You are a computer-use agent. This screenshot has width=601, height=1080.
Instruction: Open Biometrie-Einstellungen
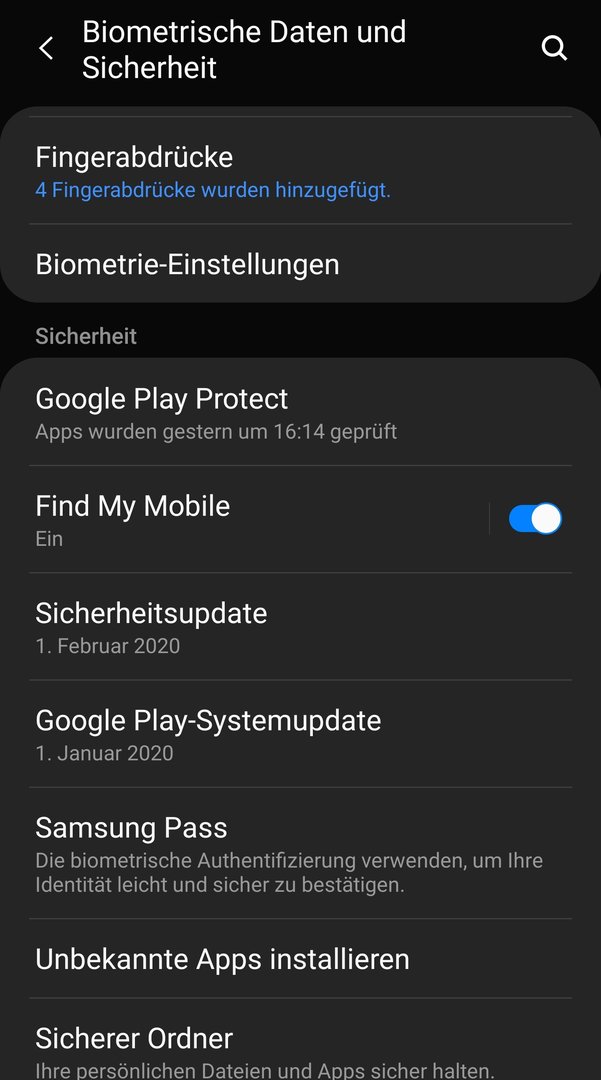(x=300, y=264)
